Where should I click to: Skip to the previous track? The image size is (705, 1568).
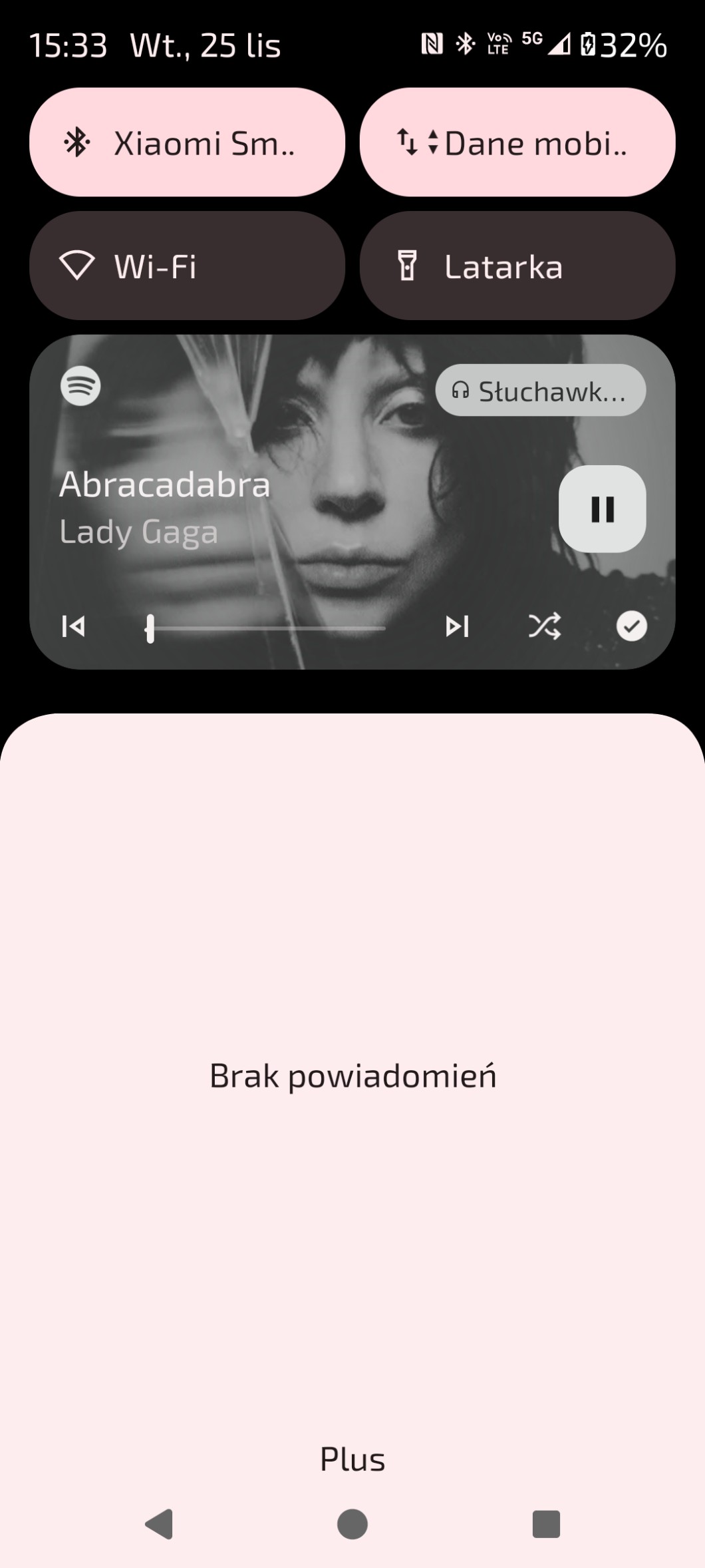pyautogui.click(x=73, y=626)
